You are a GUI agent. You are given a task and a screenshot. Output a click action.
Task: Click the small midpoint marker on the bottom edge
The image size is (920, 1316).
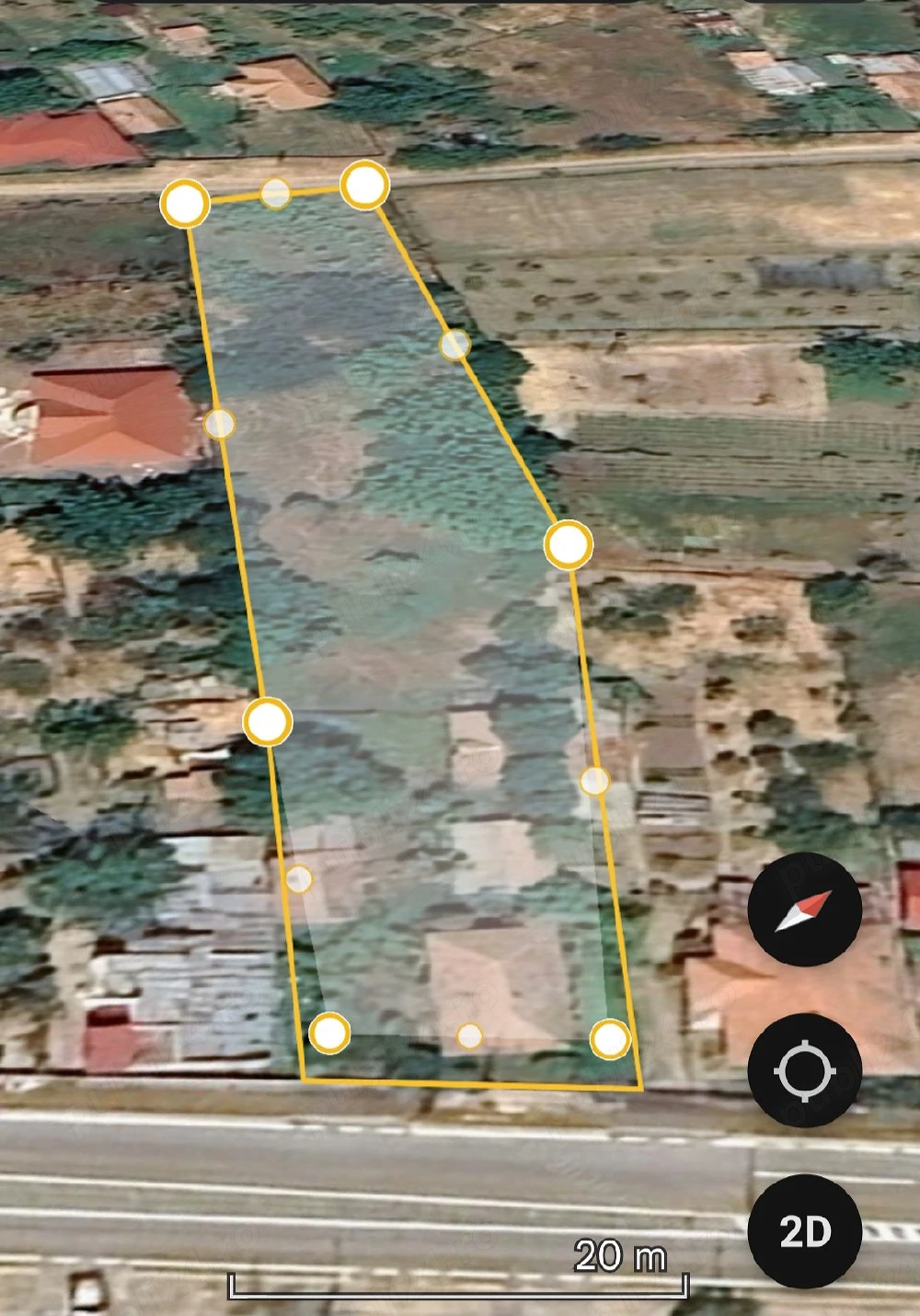[468, 1036]
